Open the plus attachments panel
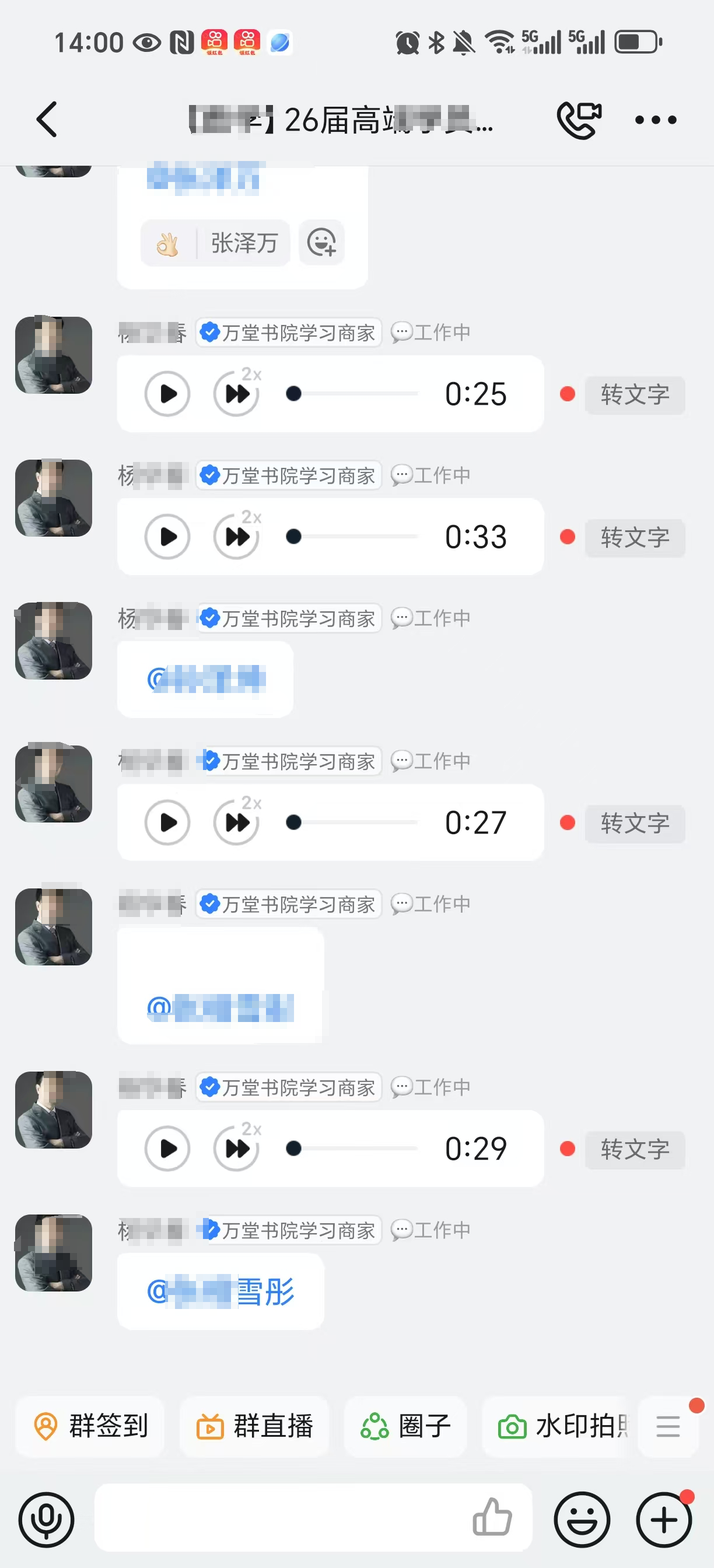 pyautogui.click(x=664, y=1520)
